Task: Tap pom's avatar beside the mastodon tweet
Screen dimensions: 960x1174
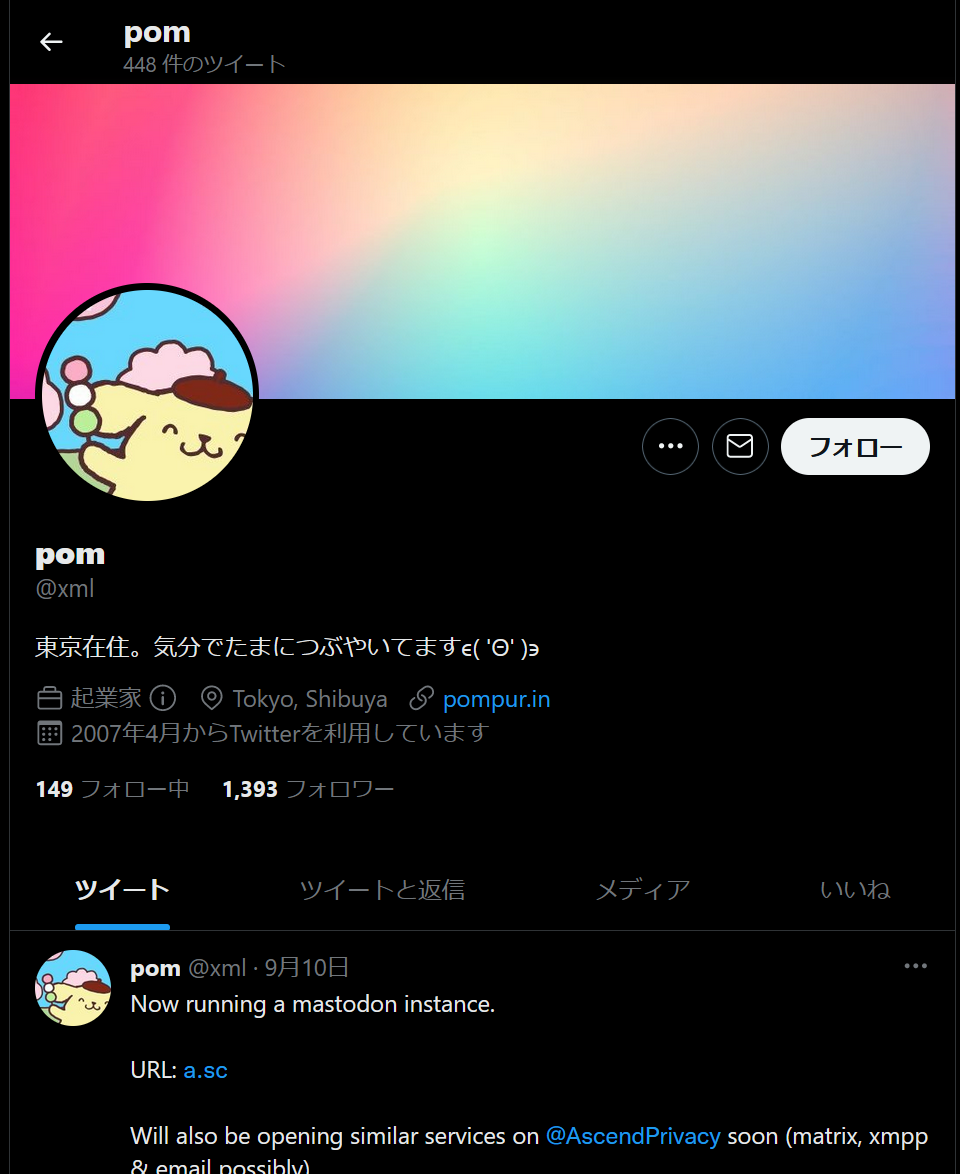Action: (x=73, y=988)
